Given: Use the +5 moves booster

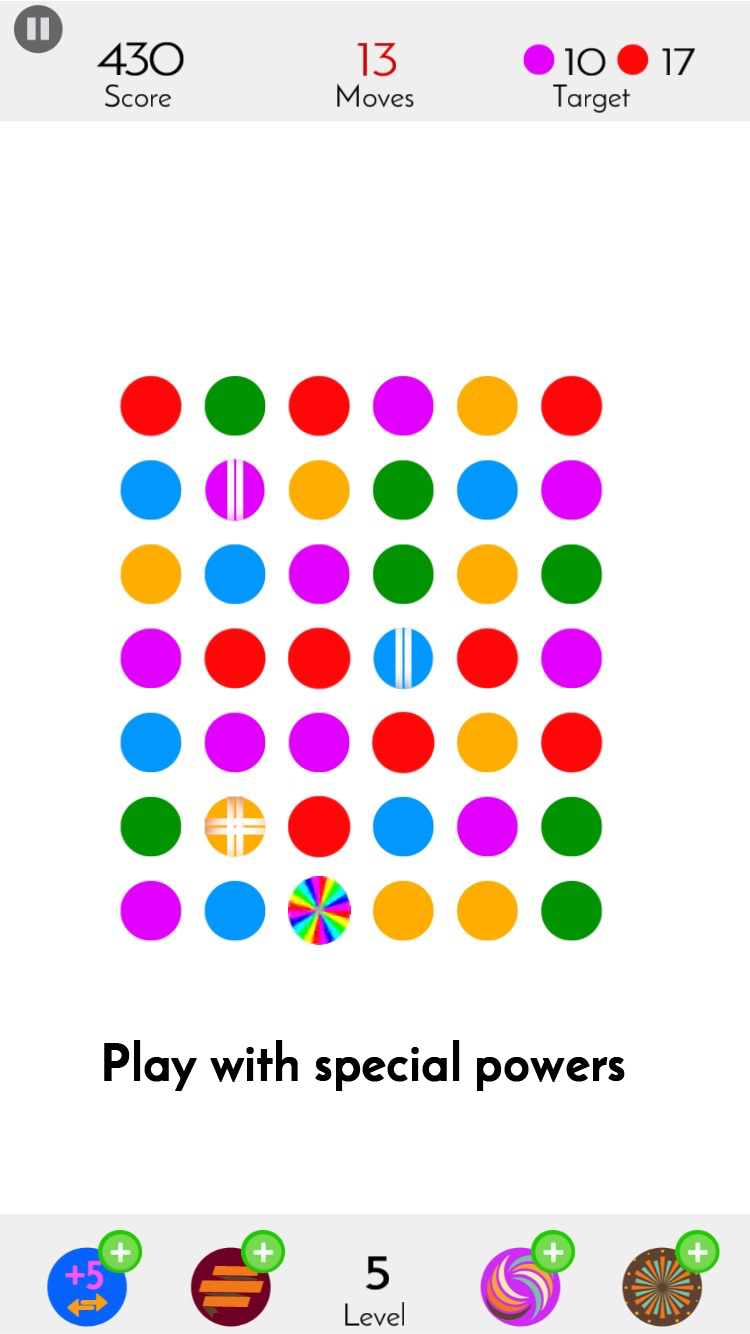Looking at the screenshot, I should click(87, 1286).
